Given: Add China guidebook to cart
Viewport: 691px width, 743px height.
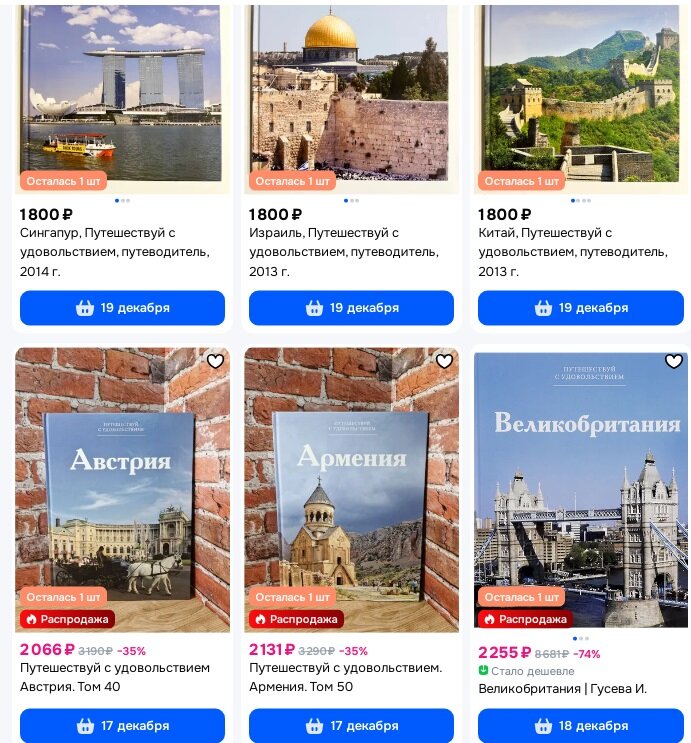Looking at the screenshot, I should (x=580, y=308).
